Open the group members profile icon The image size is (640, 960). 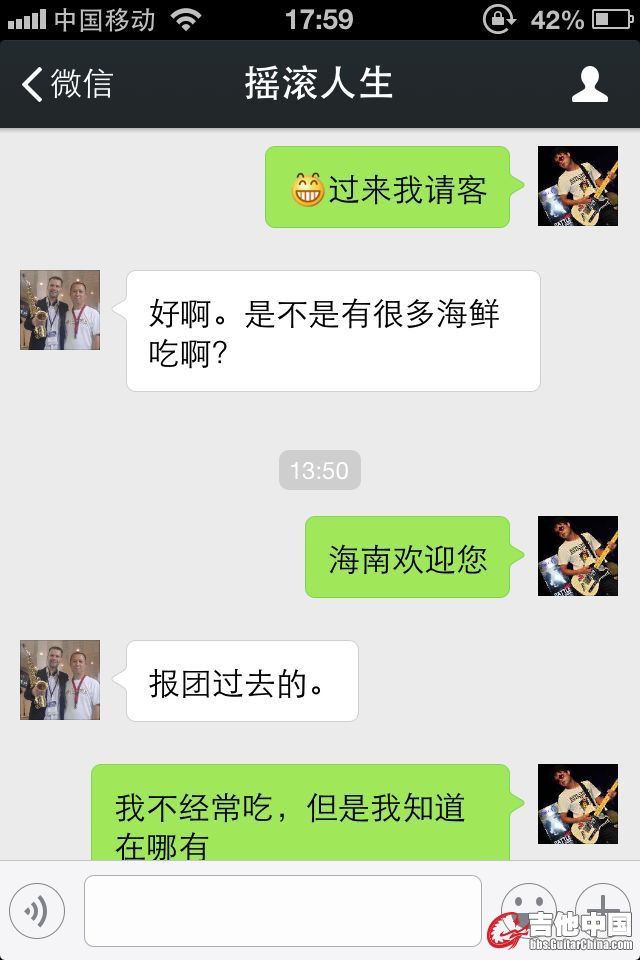(590, 84)
